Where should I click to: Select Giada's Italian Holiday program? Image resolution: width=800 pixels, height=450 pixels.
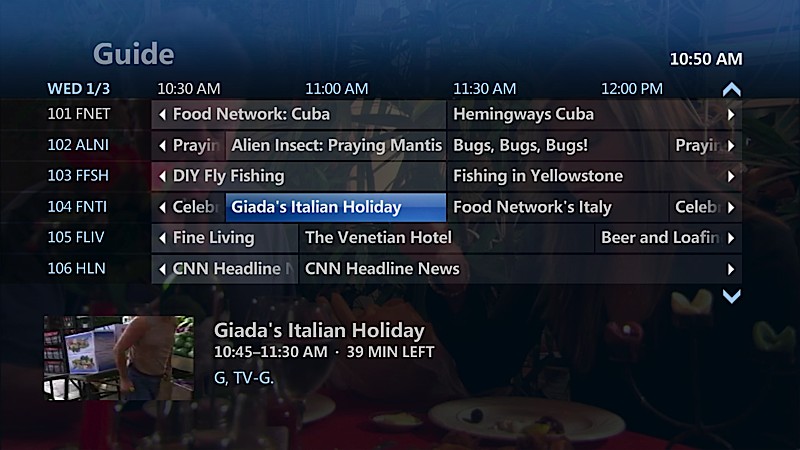(x=336, y=207)
